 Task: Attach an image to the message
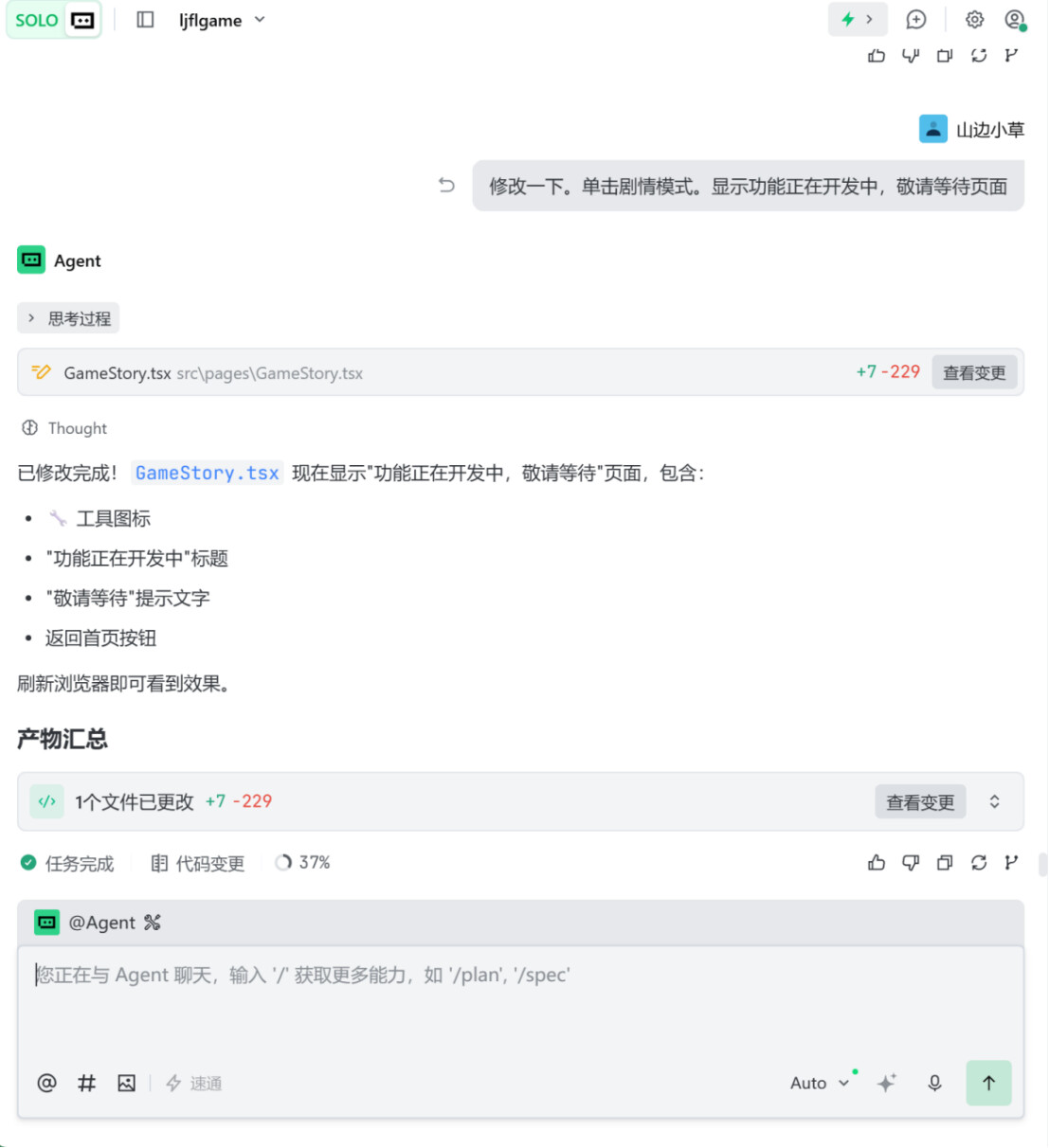(126, 1083)
